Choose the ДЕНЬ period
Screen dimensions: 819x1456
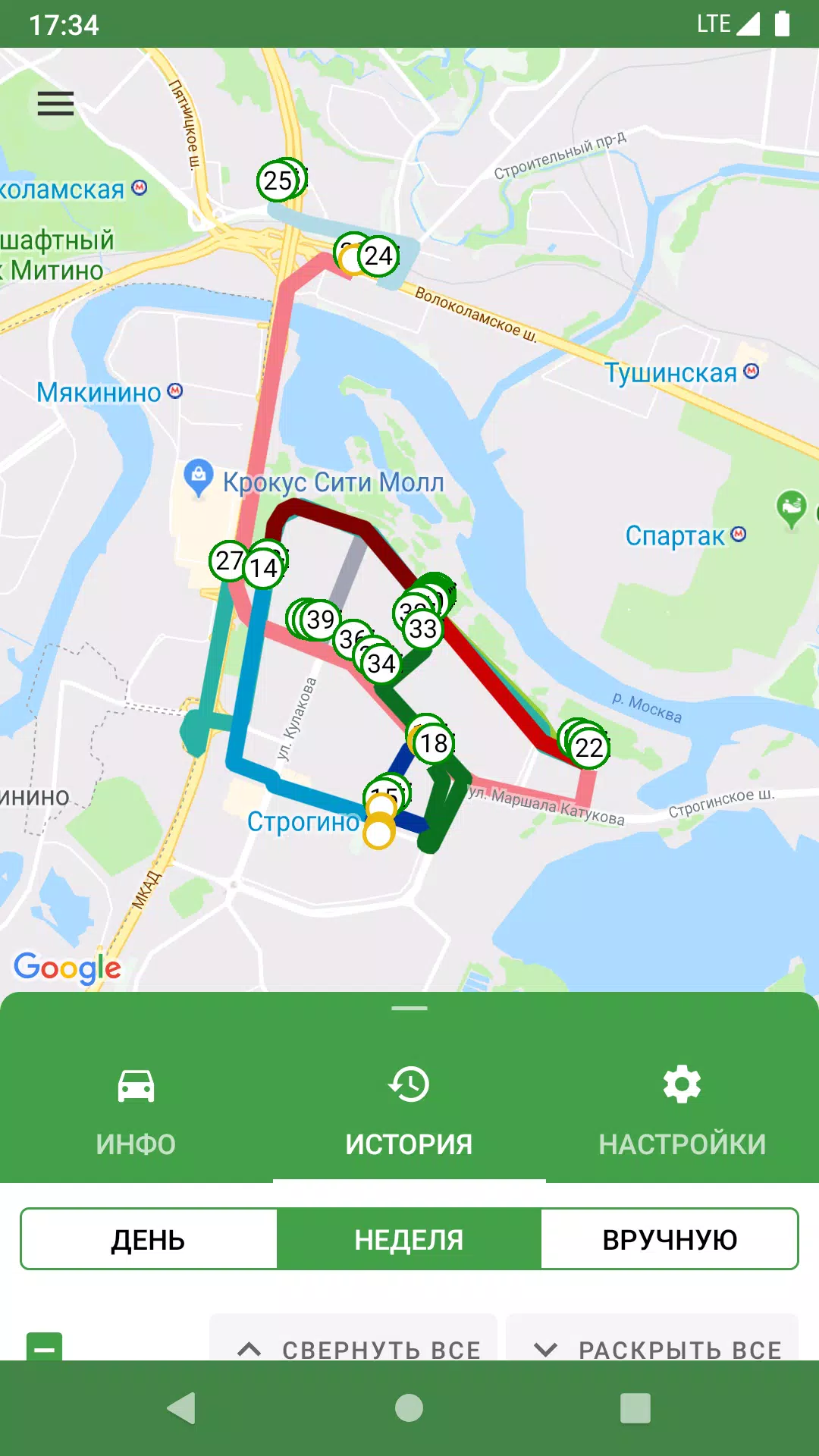(149, 1239)
